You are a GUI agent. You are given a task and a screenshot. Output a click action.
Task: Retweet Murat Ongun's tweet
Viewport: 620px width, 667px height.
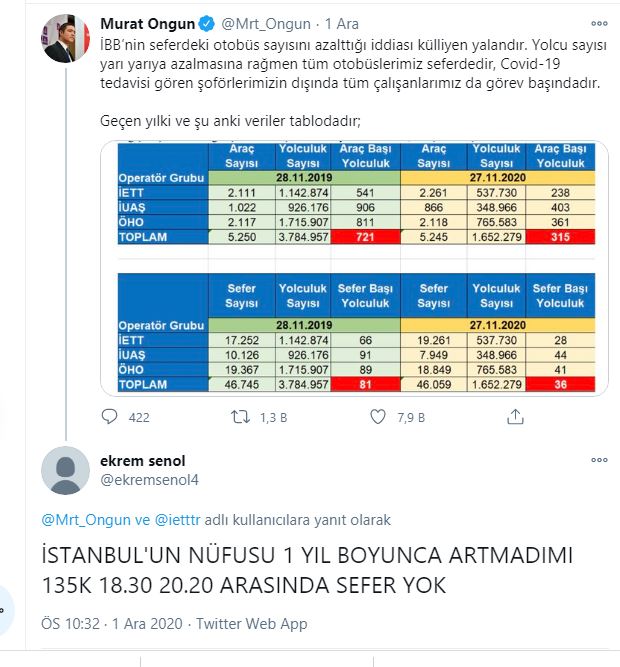[241, 418]
